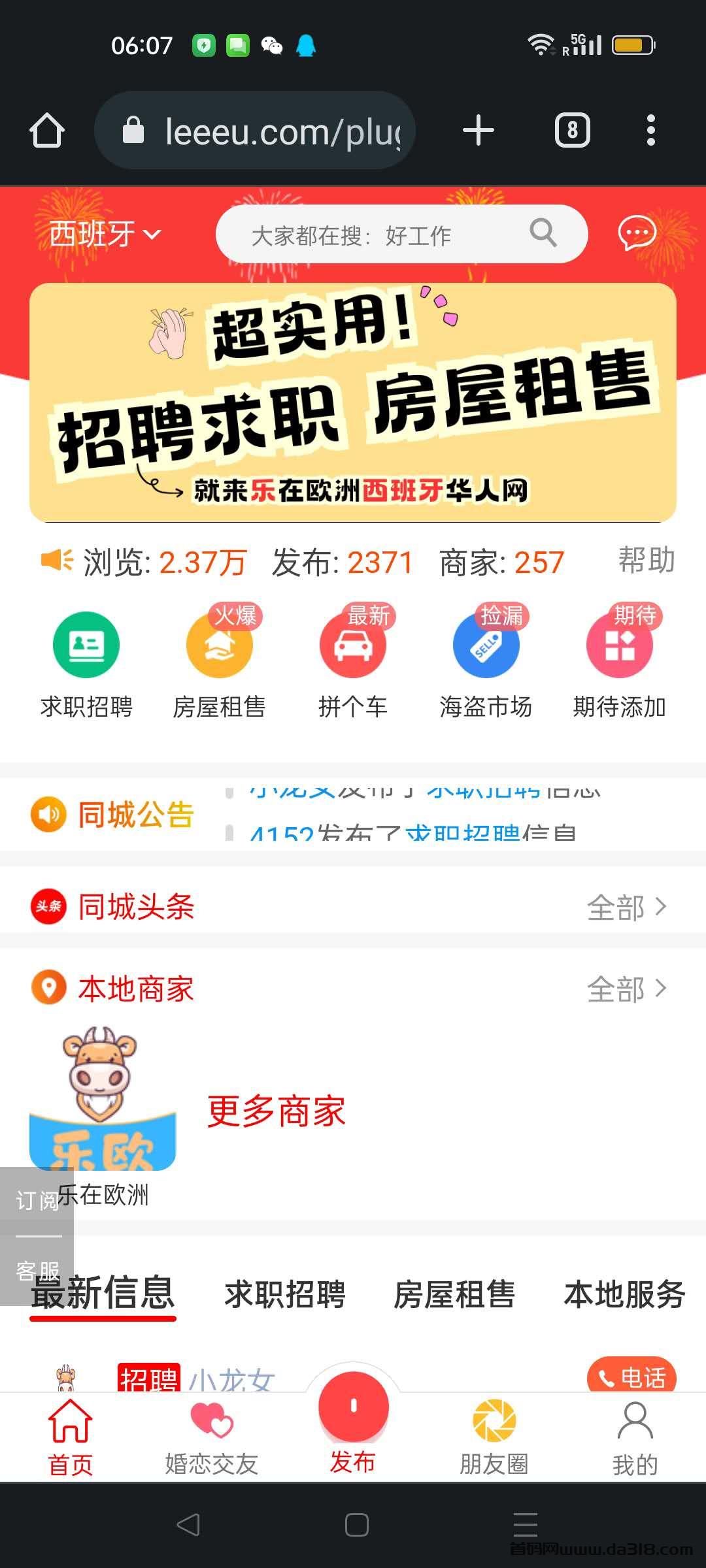Open the 超实用 promotional banner
The height and width of the screenshot is (1568, 706).
pos(353,402)
